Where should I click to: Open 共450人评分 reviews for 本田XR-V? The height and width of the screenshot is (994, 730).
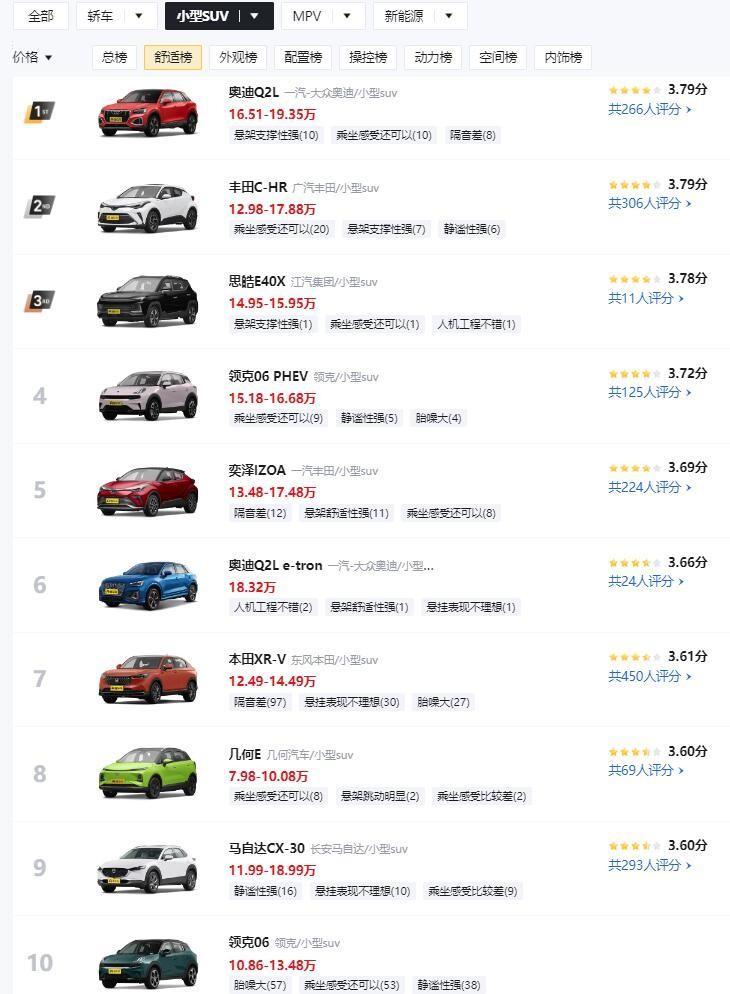[x=649, y=676]
